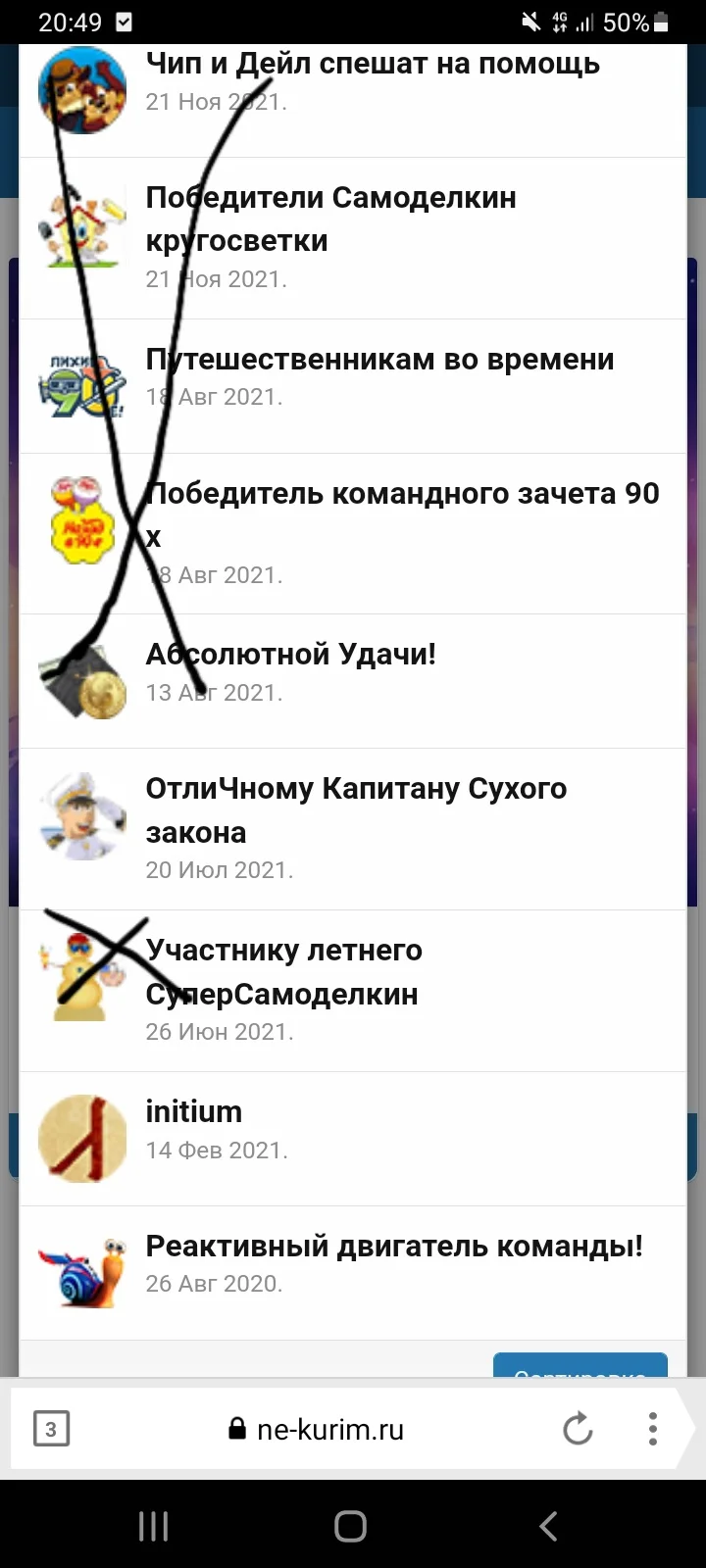Click the turbo snail badge icon
Image resolution: width=706 pixels, height=1568 pixels.
point(82,1272)
